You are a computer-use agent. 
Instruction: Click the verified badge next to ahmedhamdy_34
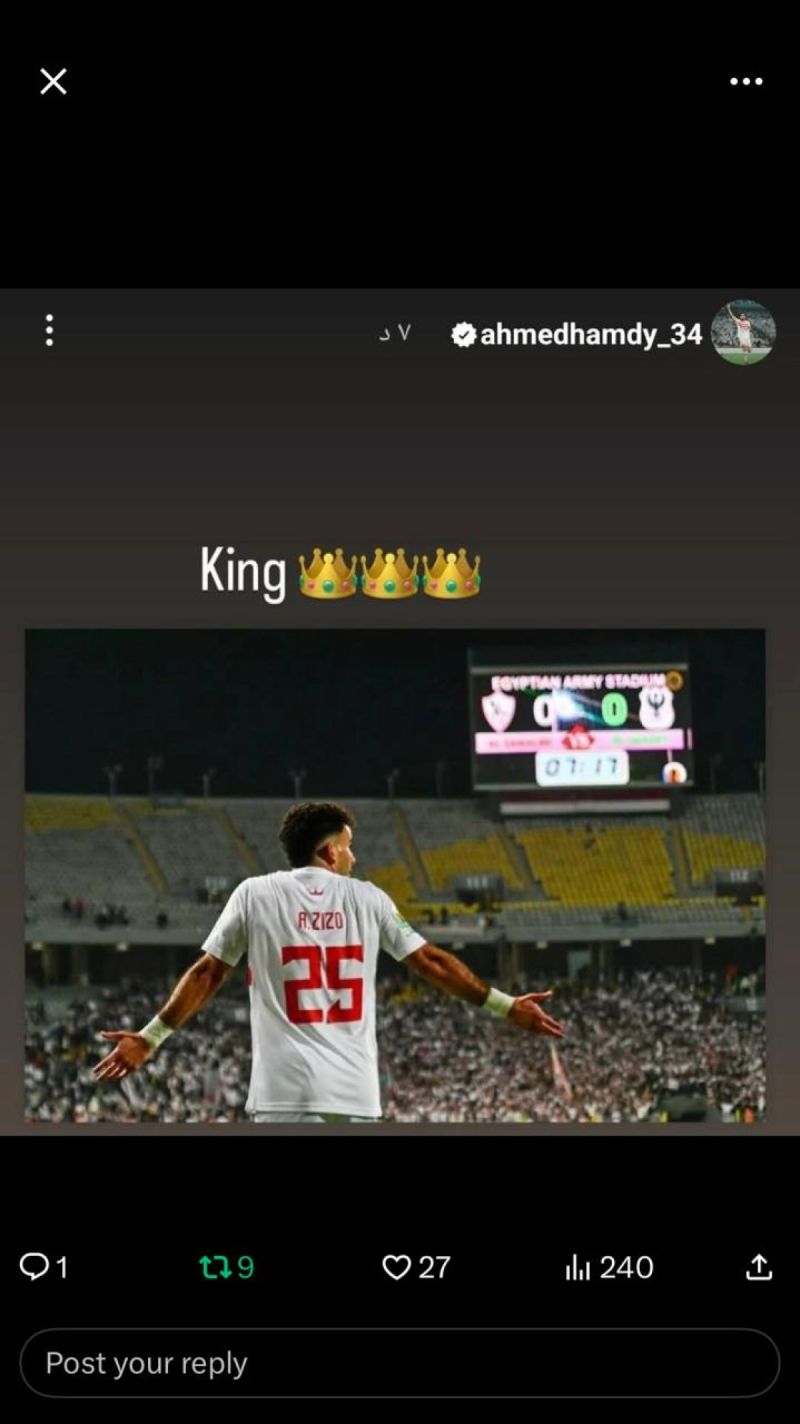pos(462,335)
